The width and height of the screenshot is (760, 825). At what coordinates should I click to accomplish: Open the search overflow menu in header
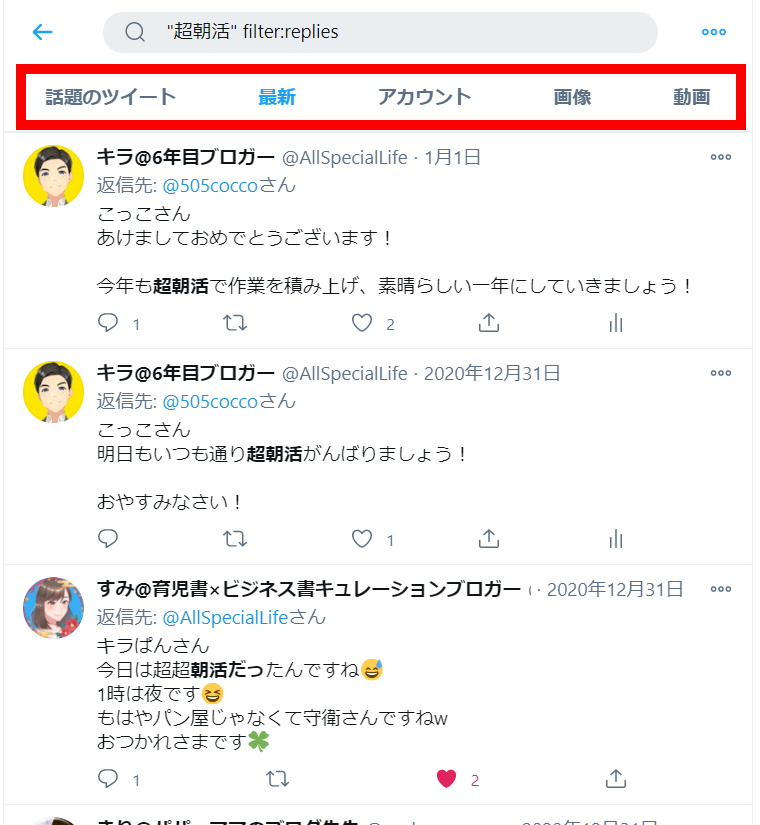(x=713, y=32)
